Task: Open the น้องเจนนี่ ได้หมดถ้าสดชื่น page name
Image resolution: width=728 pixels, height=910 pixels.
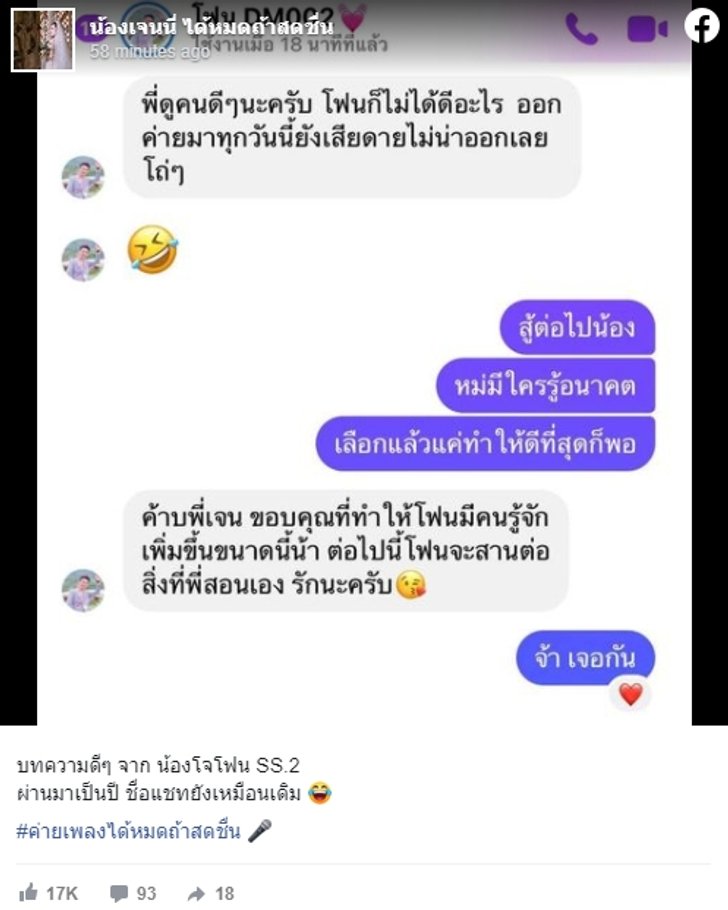Action: [x=210, y=27]
